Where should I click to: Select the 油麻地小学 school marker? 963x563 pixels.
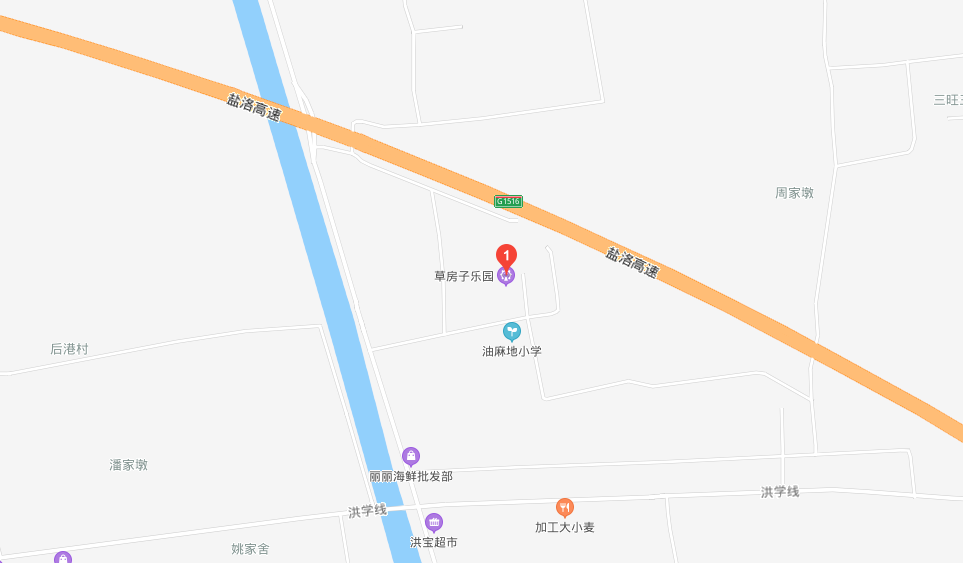point(512,331)
